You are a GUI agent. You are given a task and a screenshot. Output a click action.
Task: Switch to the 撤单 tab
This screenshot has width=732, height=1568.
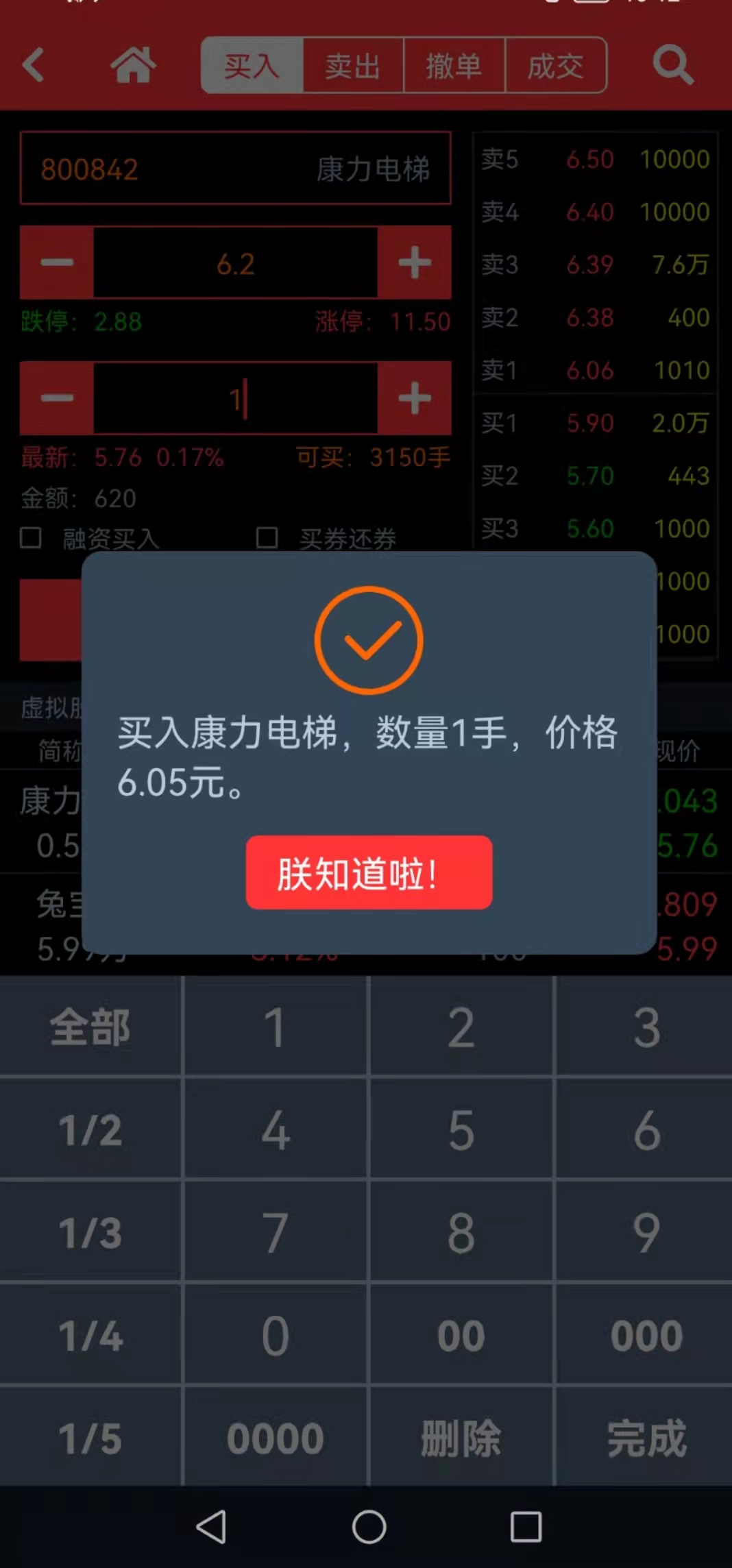pos(454,66)
